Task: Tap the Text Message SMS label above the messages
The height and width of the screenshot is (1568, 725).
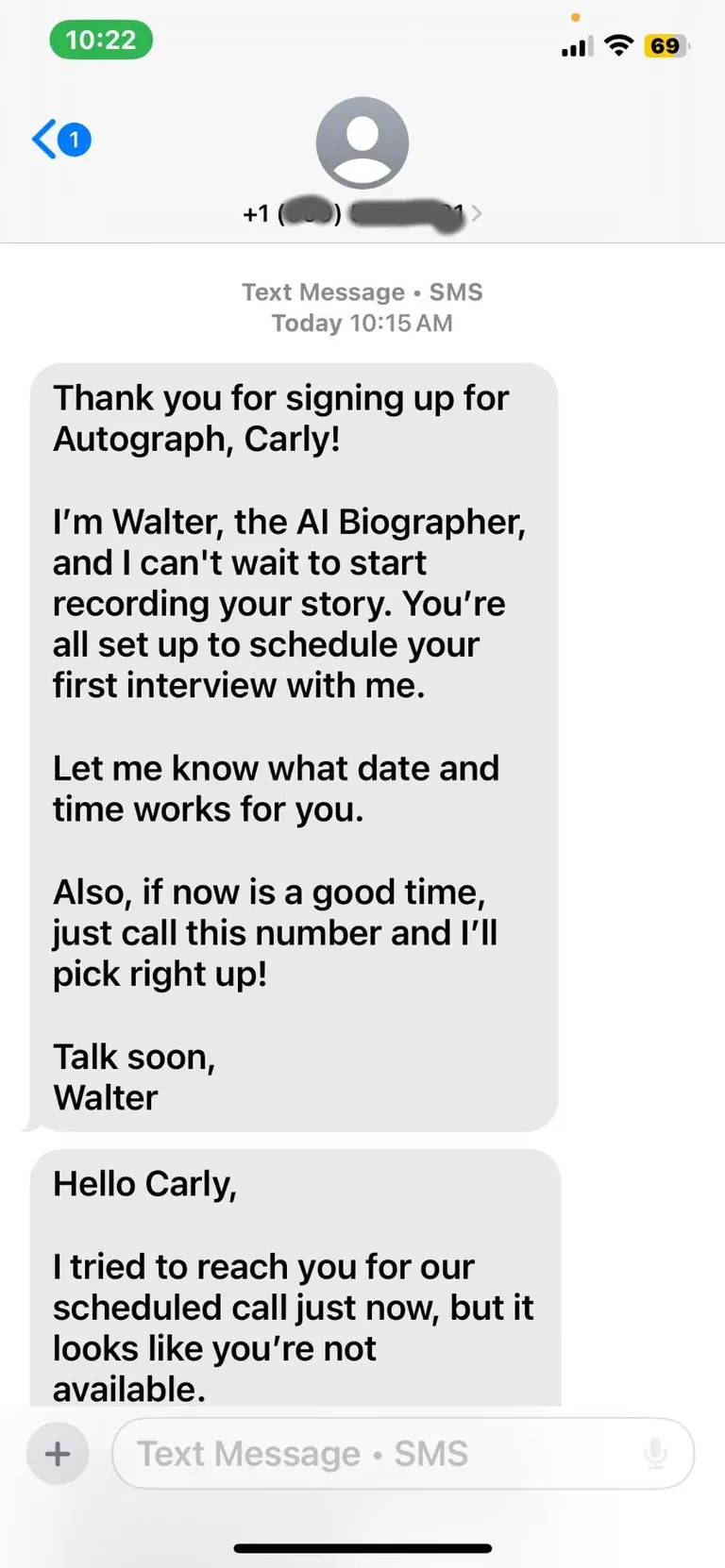Action: coord(362,292)
